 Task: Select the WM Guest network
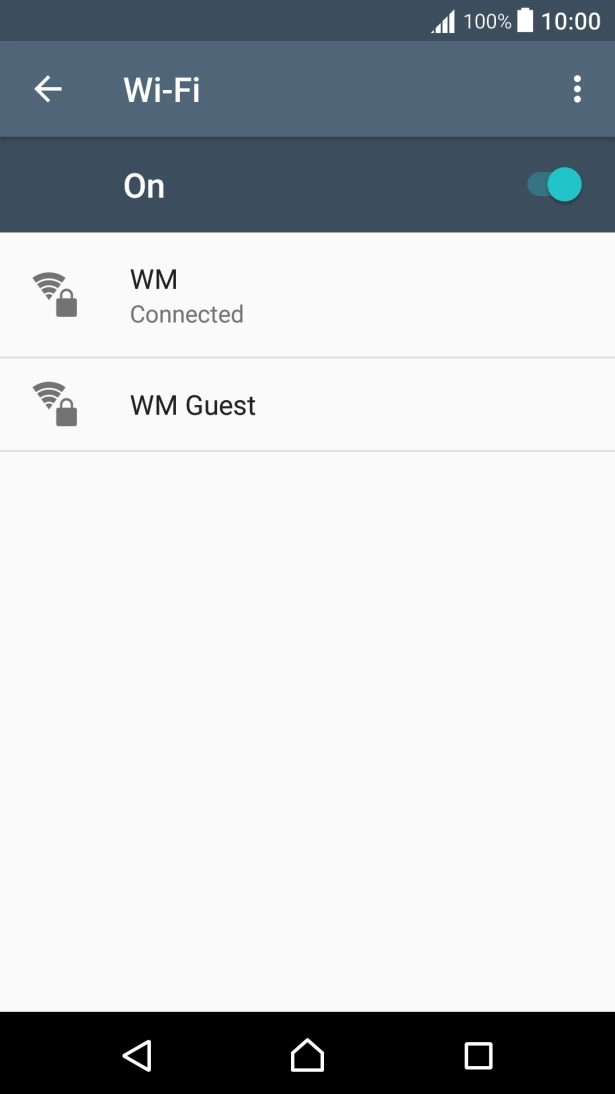click(307, 405)
